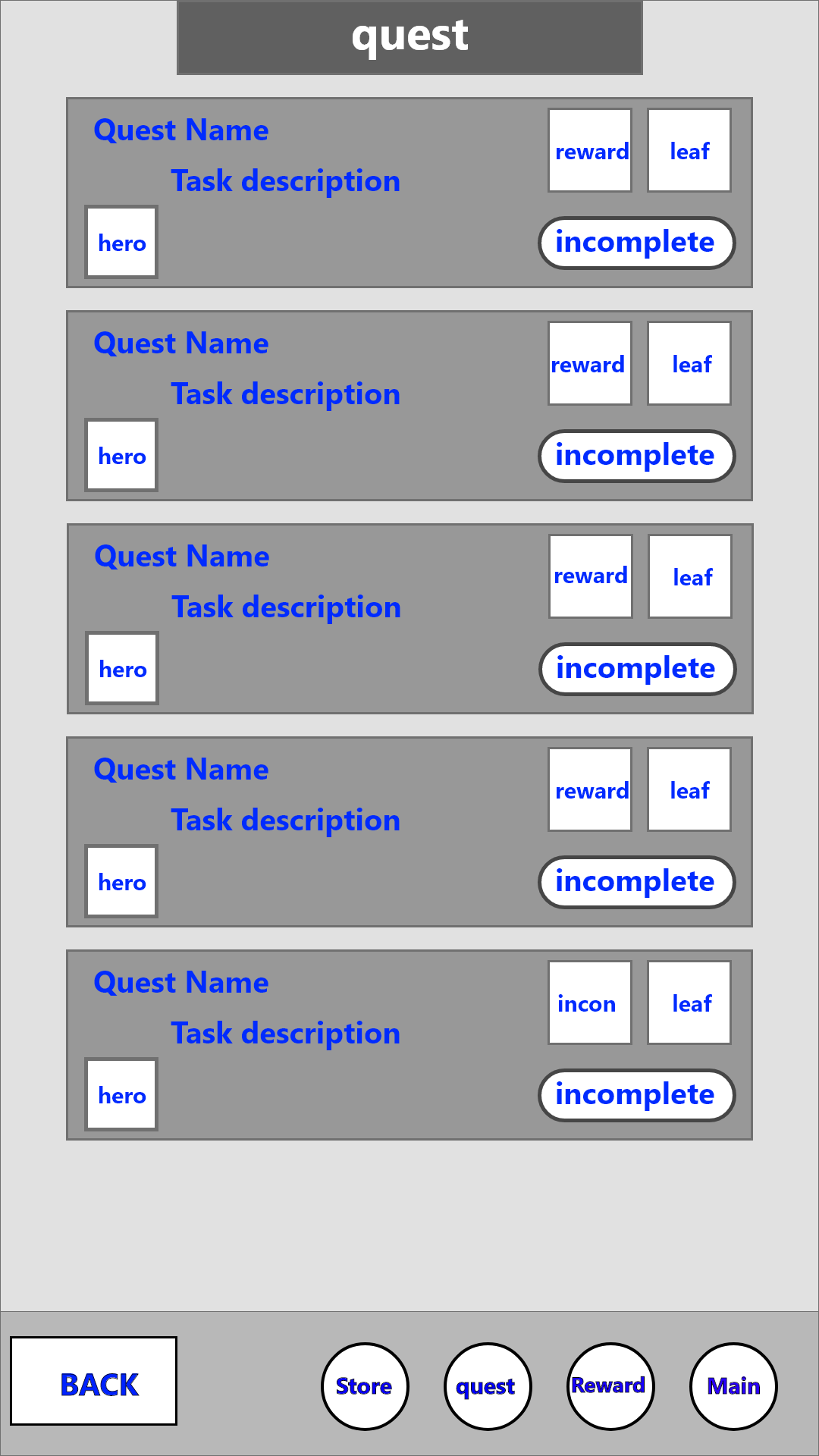This screenshot has height=1456, width=819.
Task: Tap the BACK button
Action: pos(93,1381)
